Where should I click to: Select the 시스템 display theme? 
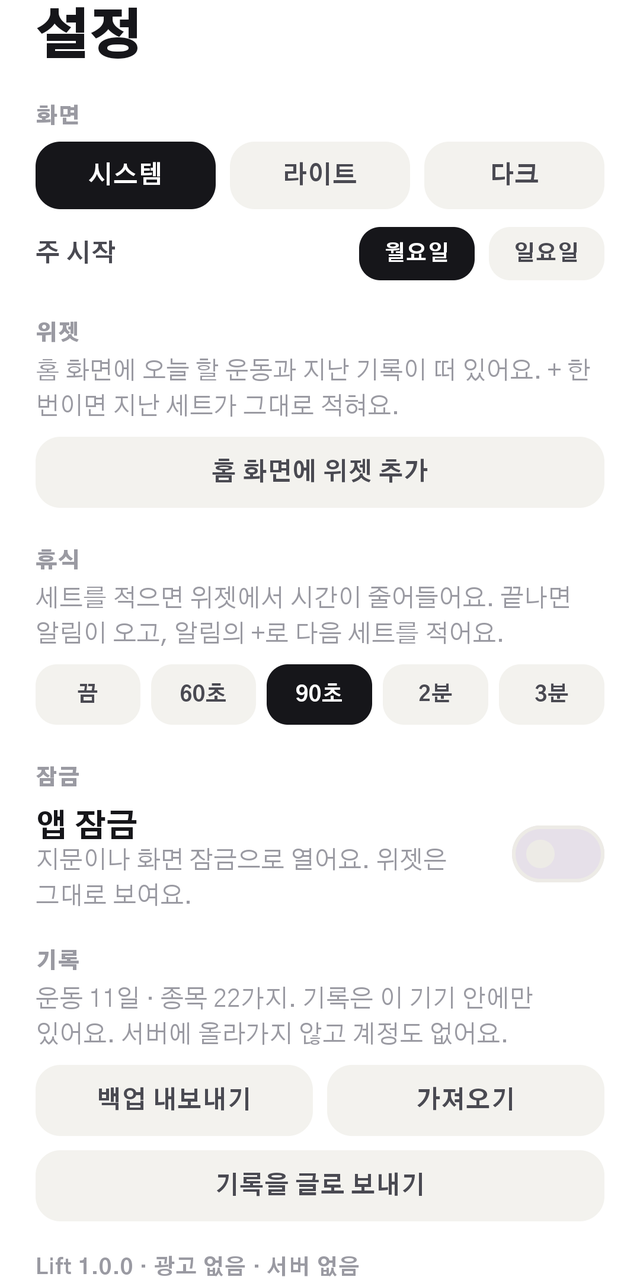tap(126, 175)
